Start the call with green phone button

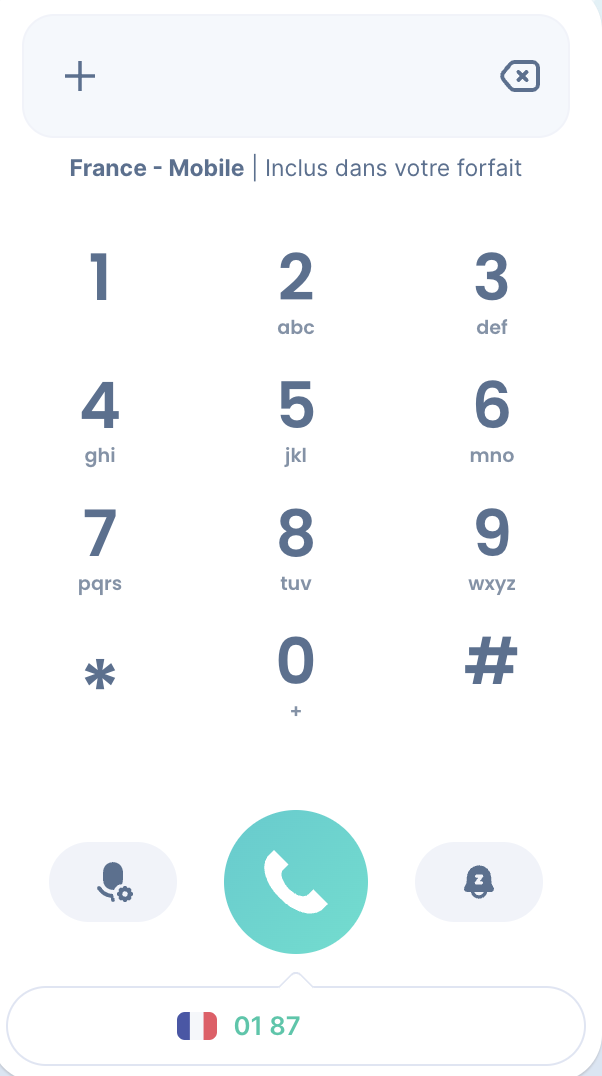(x=296, y=882)
